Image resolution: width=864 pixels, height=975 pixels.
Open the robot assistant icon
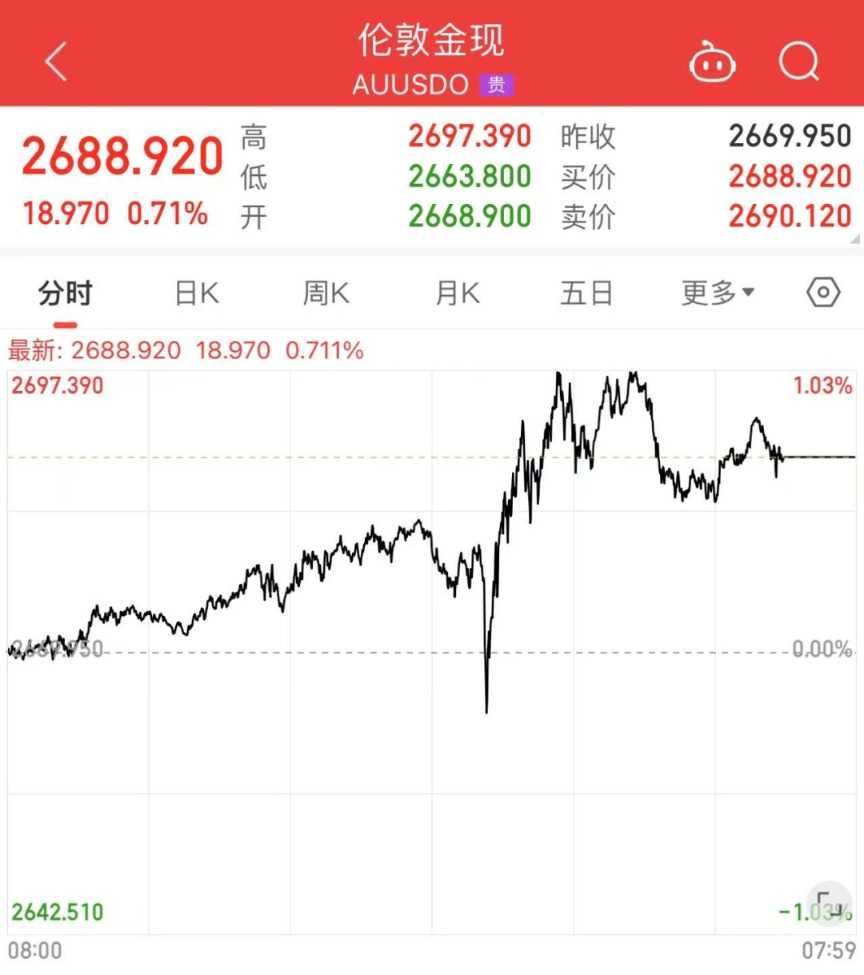pyautogui.click(x=712, y=63)
